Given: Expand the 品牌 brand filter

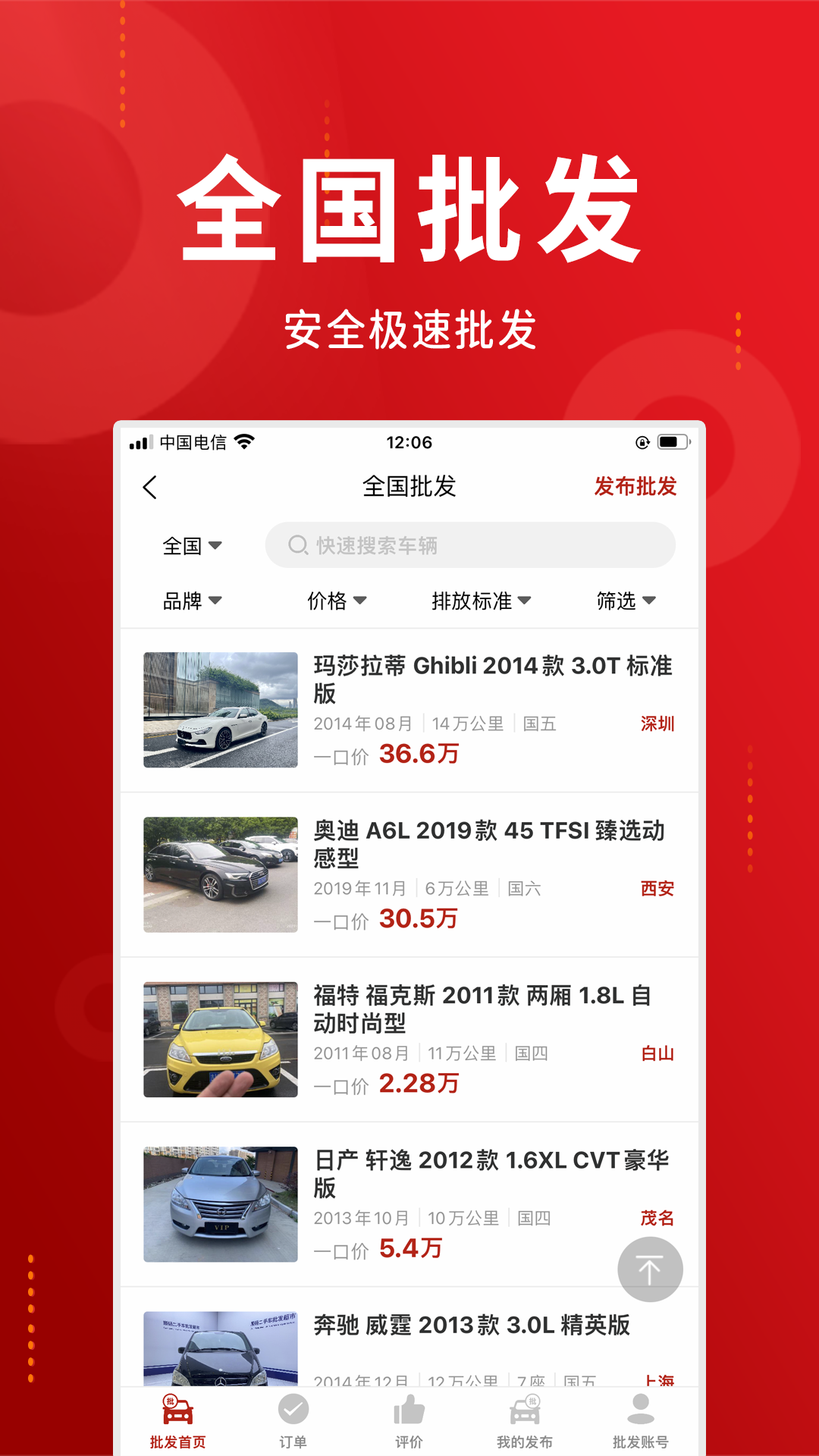Looking at the screenshot, I should [191, 601].
